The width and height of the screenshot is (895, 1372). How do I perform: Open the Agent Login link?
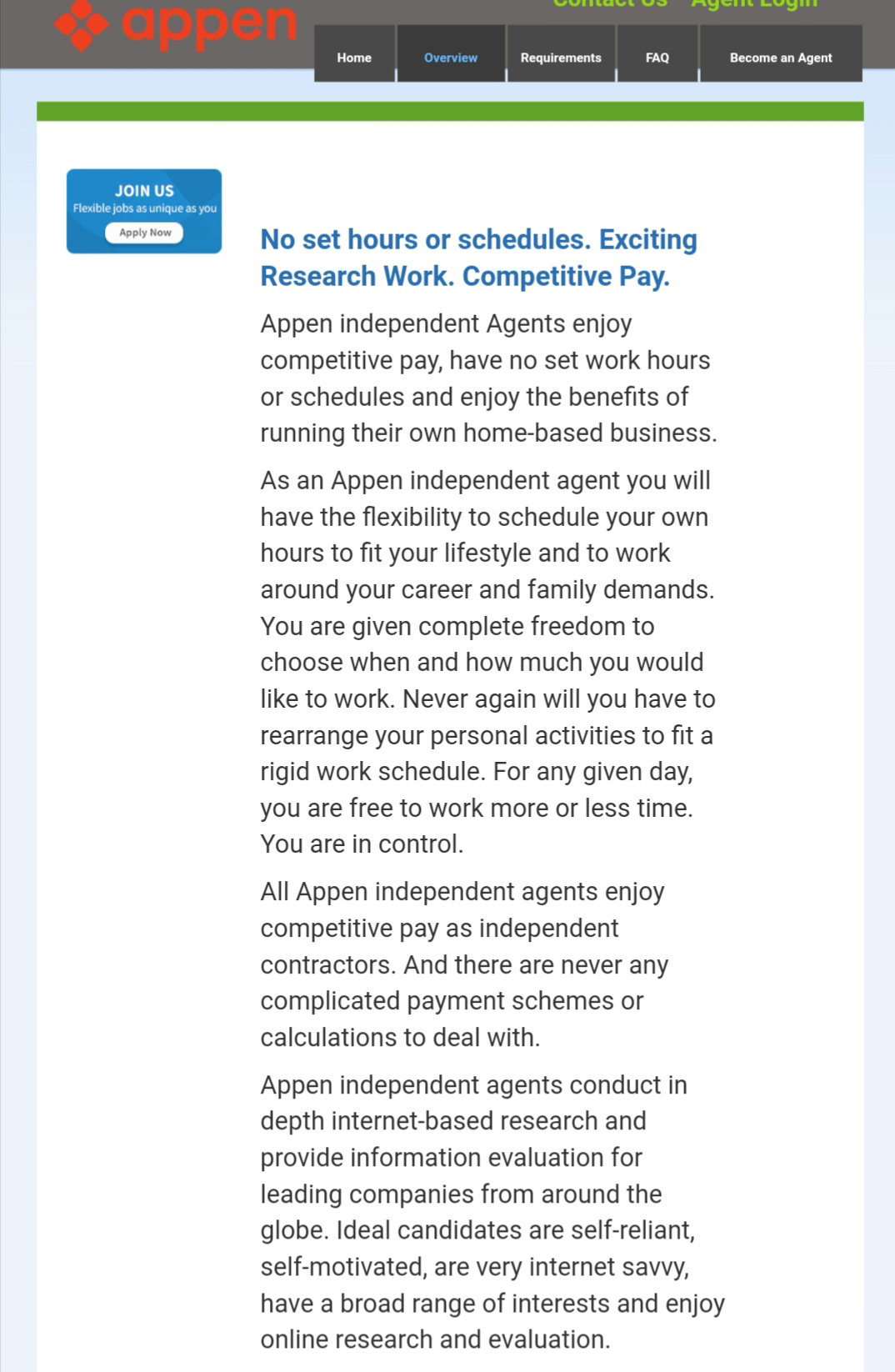[x=755, y=4]
